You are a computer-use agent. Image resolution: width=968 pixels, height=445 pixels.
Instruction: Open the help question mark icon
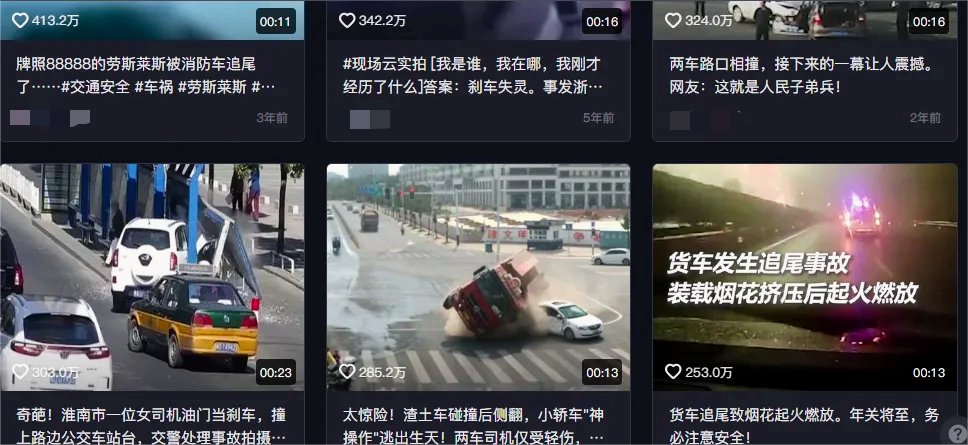click(x=956, y=434)
